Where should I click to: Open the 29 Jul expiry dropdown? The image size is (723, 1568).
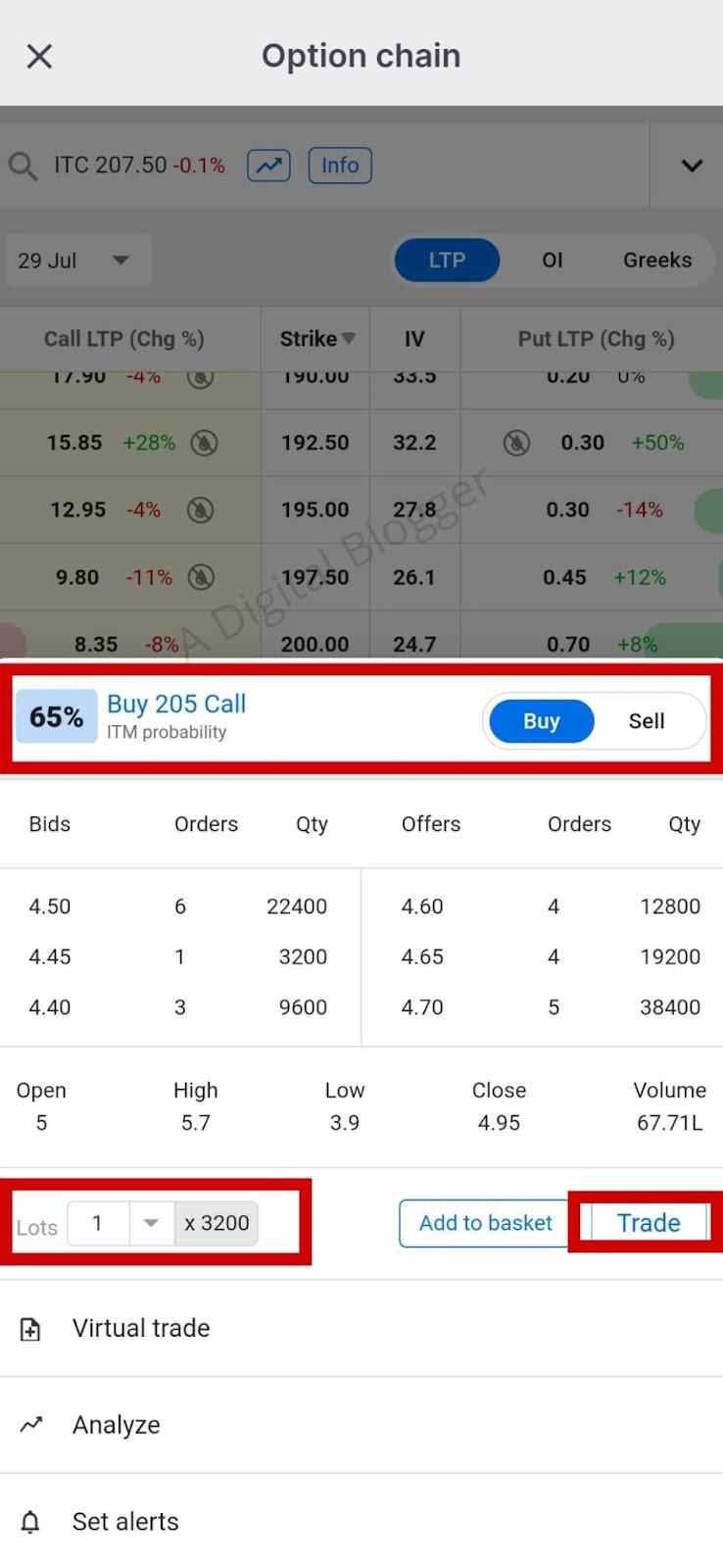coord(76,261)
